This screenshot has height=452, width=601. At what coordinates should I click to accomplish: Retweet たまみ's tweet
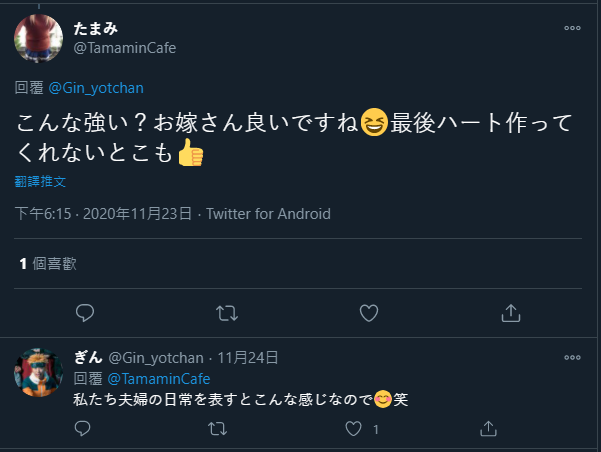click(227, 313)
